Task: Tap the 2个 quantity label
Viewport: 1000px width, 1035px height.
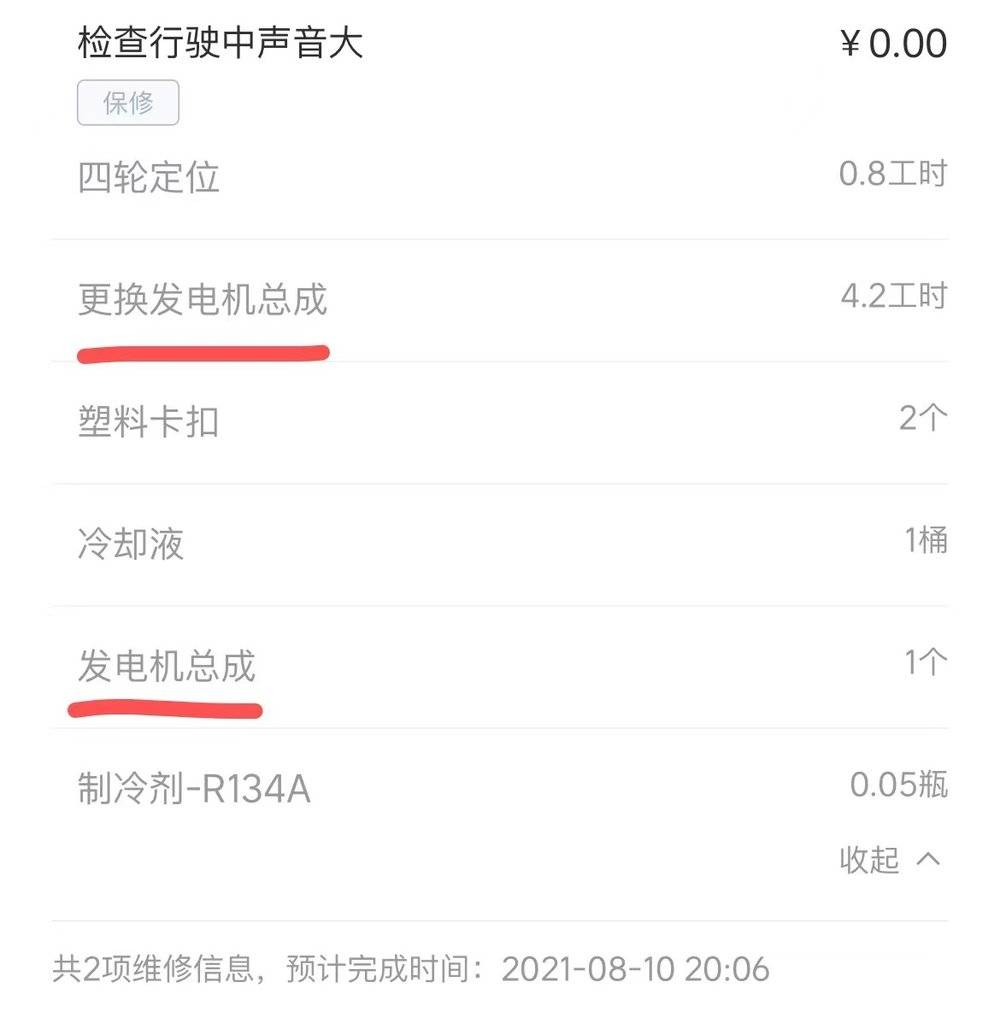Action: (922, 420)
